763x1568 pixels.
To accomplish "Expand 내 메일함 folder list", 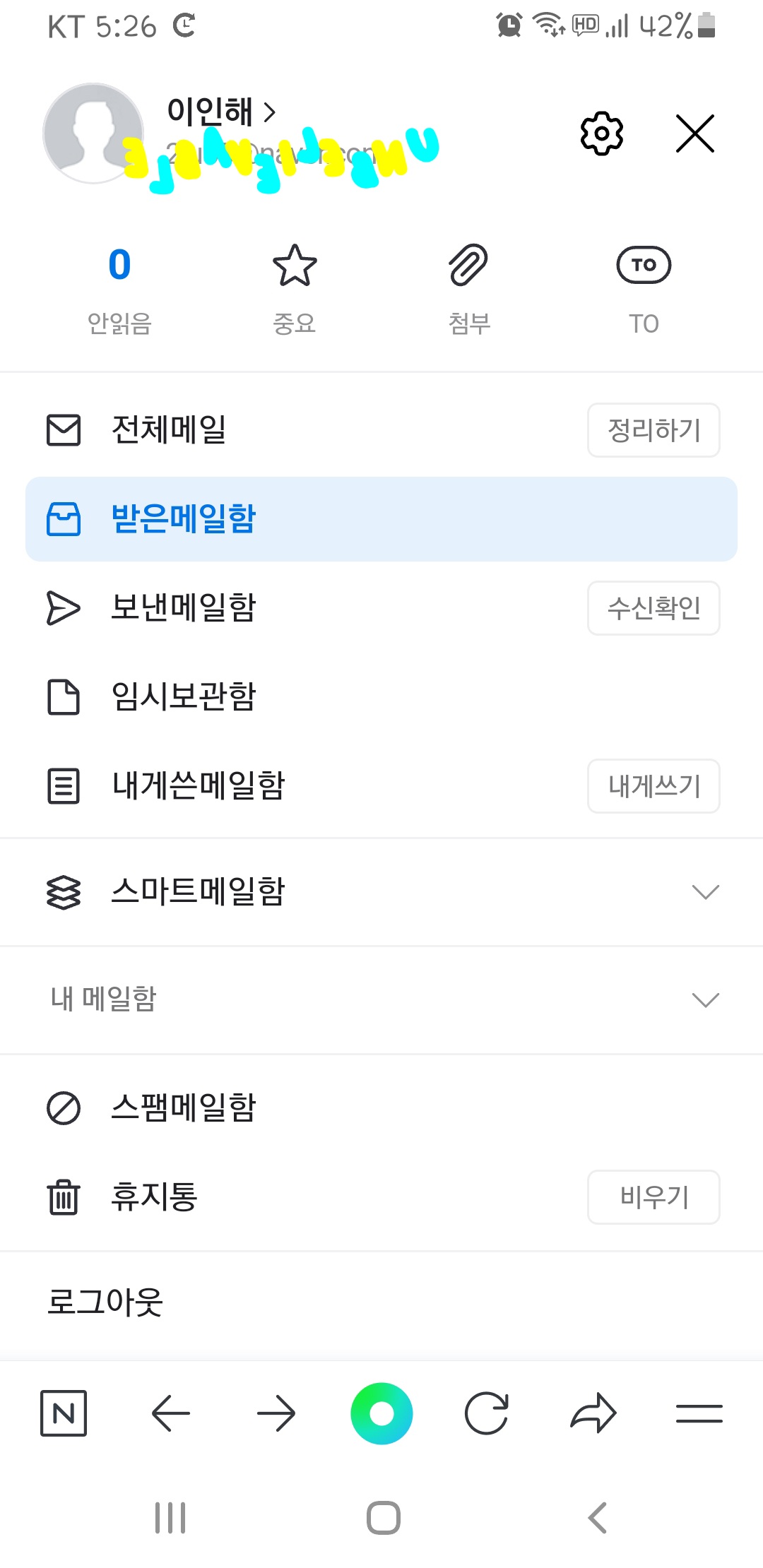I will 381,999.
